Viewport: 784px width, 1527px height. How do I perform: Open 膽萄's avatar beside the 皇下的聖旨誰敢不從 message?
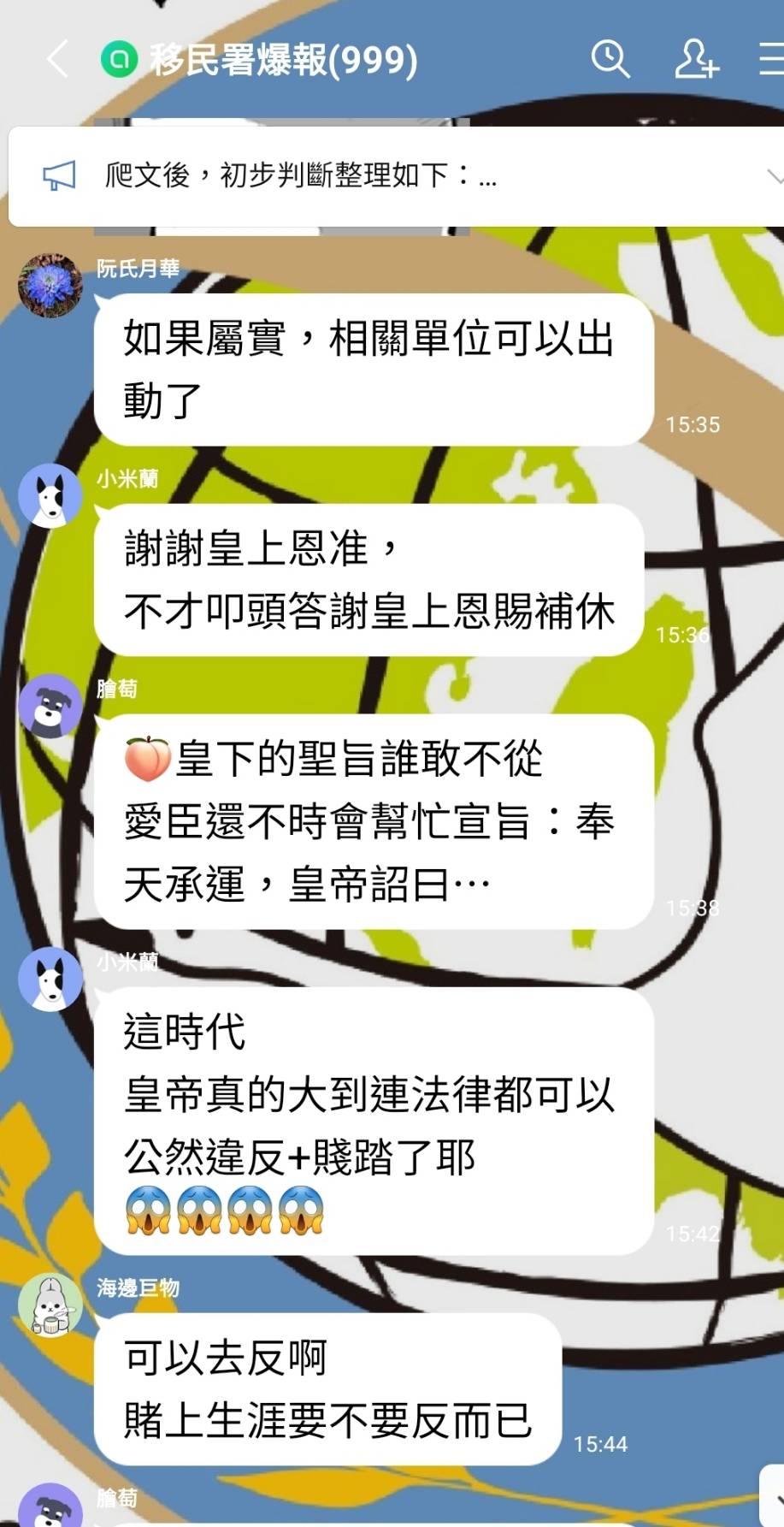click(x=50, y=706)
